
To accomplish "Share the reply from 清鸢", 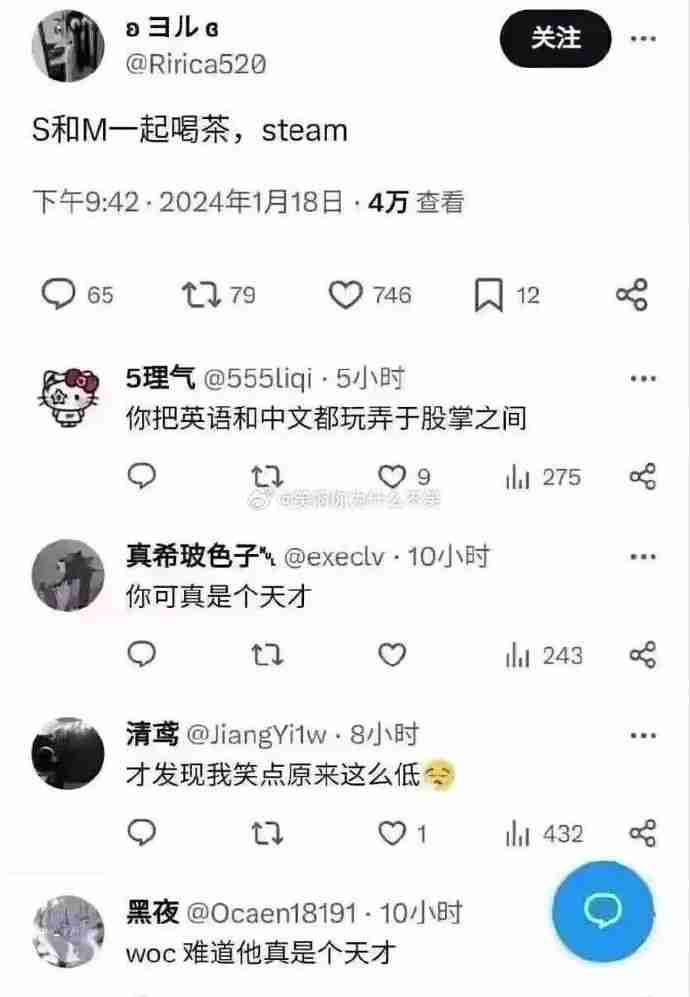I will click(642, 833).
